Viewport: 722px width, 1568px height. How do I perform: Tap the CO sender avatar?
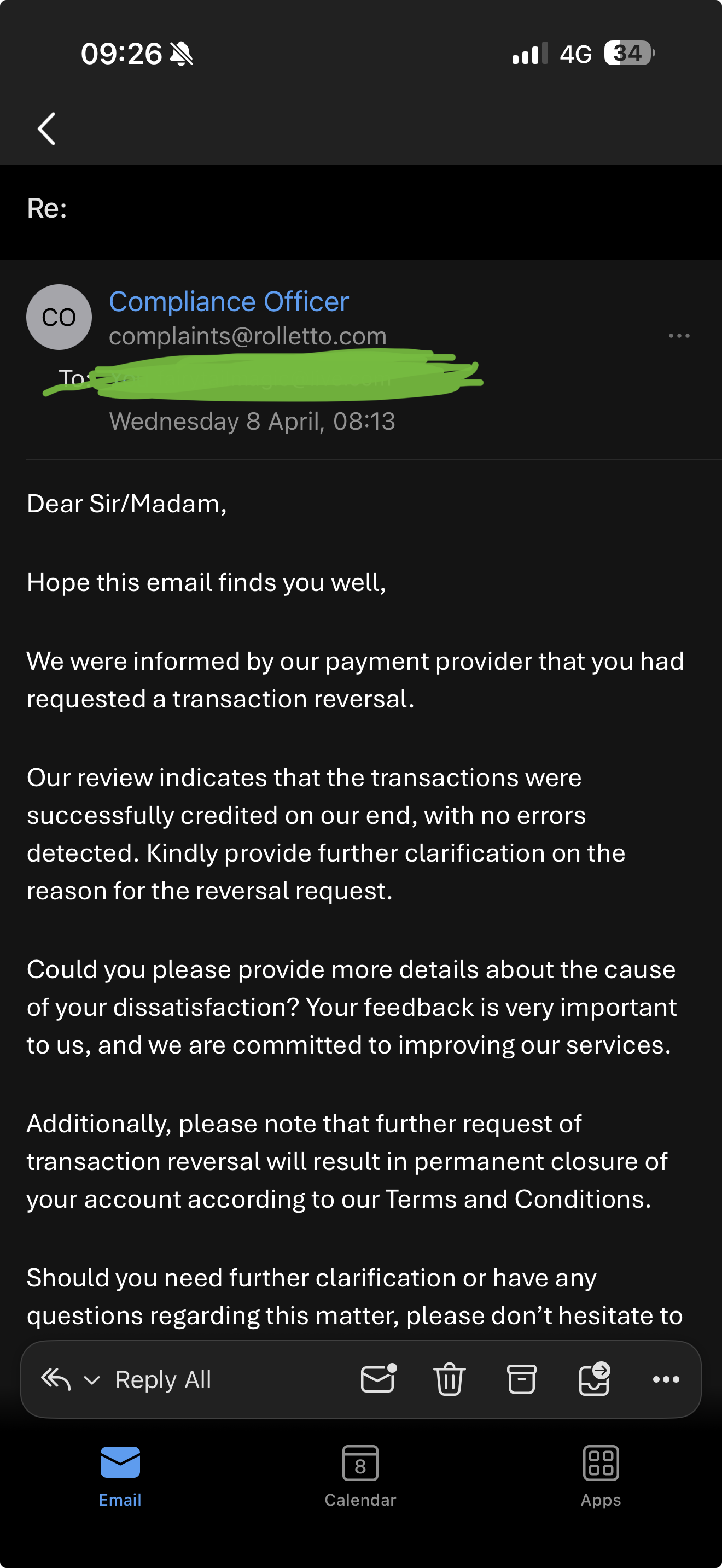coord(59,317)
